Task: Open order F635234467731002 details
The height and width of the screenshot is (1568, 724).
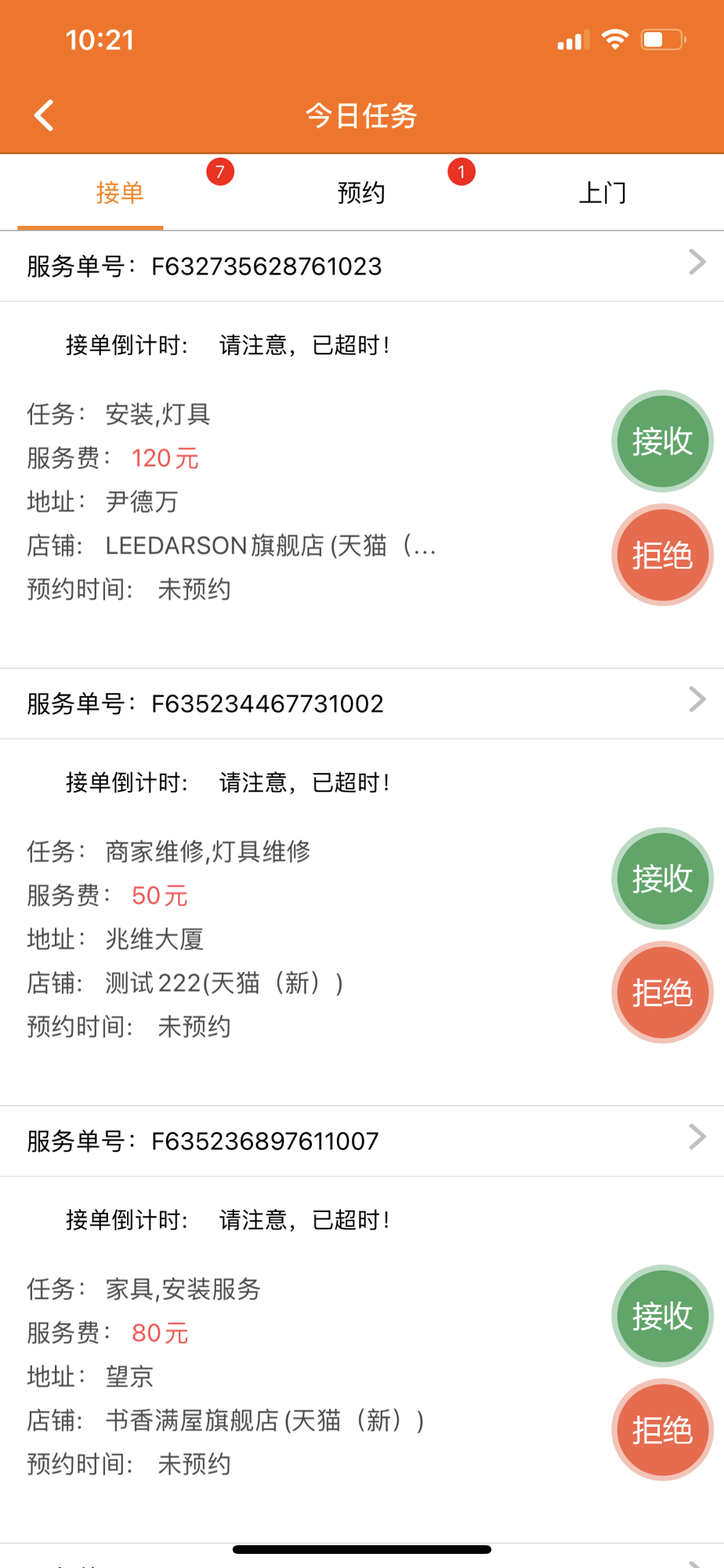Action: pyautogui.click(x=362, y=703)
